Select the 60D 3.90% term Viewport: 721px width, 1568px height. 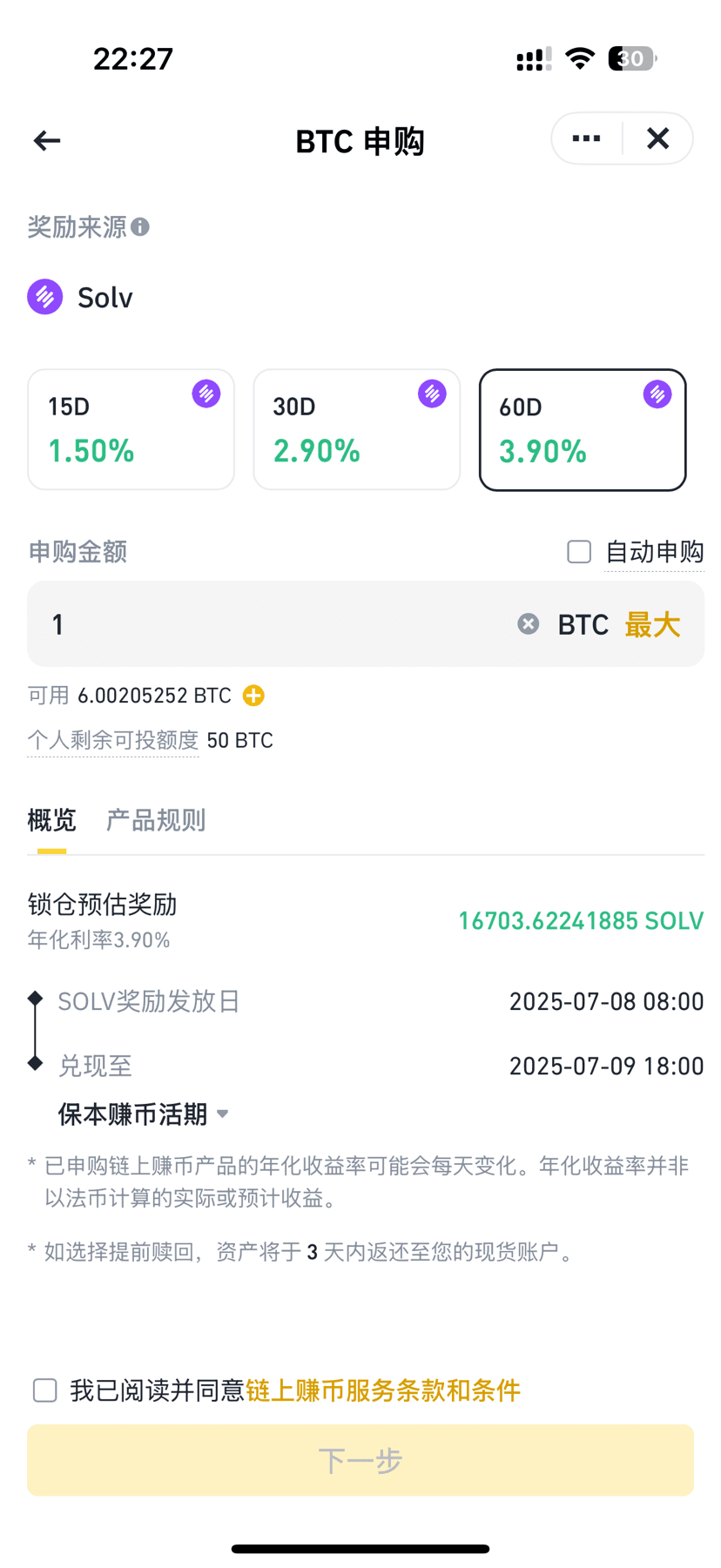[x=583, y=430]
